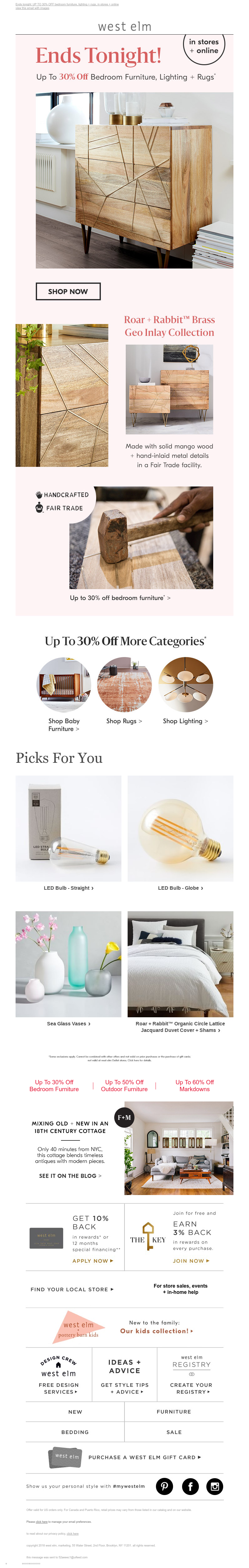This screenshot has height=1568, width=249.
Task: Tap the SHOP NOW button
Action: coord(68,292)
